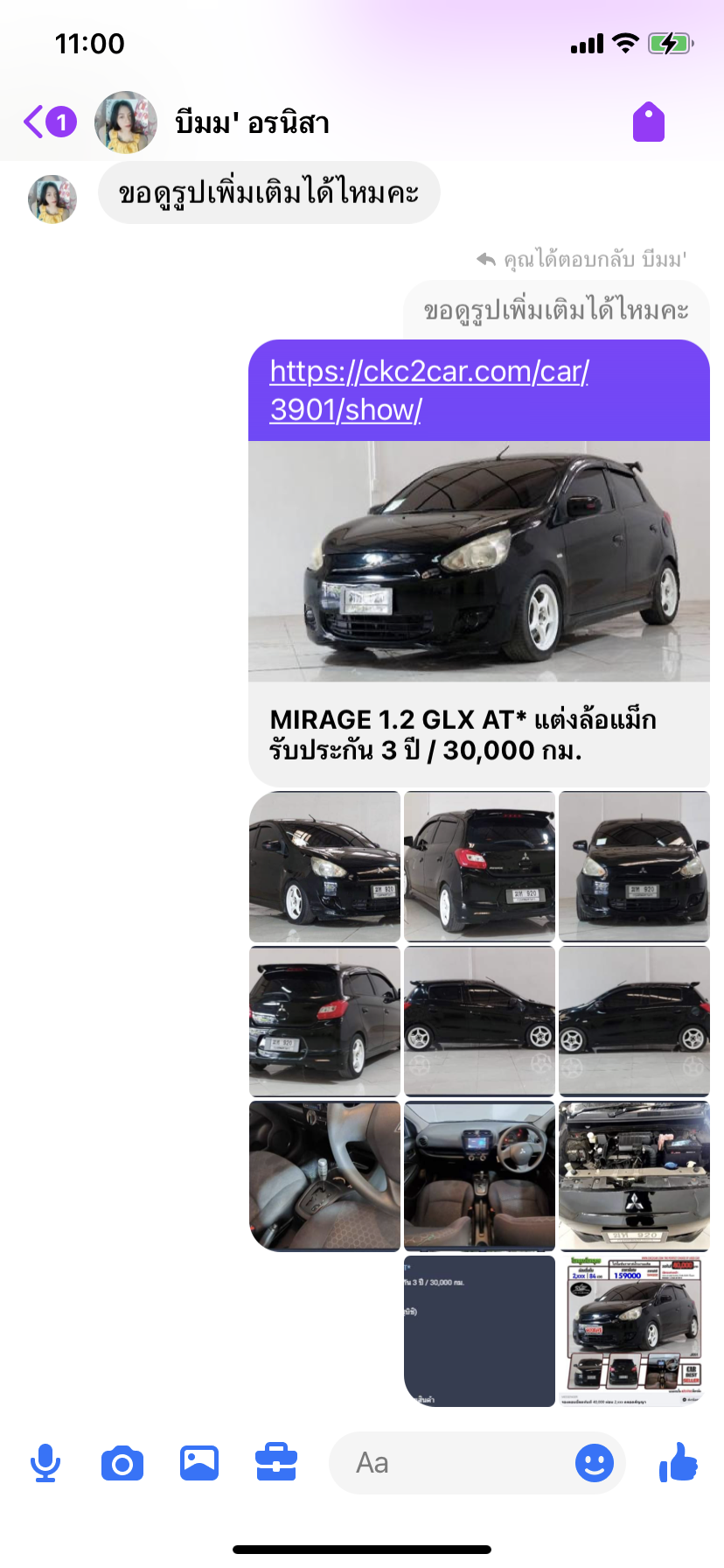Open the gear shifter interior photo
Viewport: 724px width, 1568px height.
point(324,1175)
